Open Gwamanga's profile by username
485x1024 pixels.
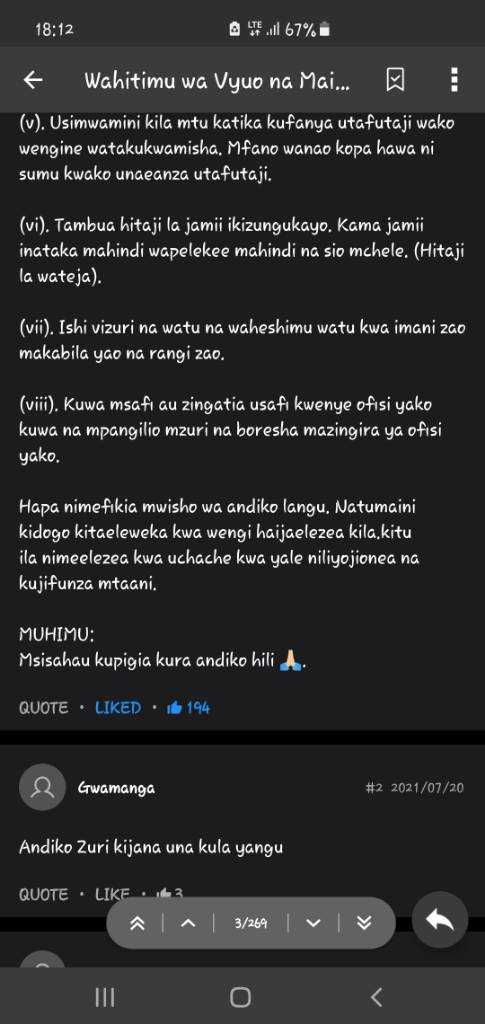pos(116,788)
